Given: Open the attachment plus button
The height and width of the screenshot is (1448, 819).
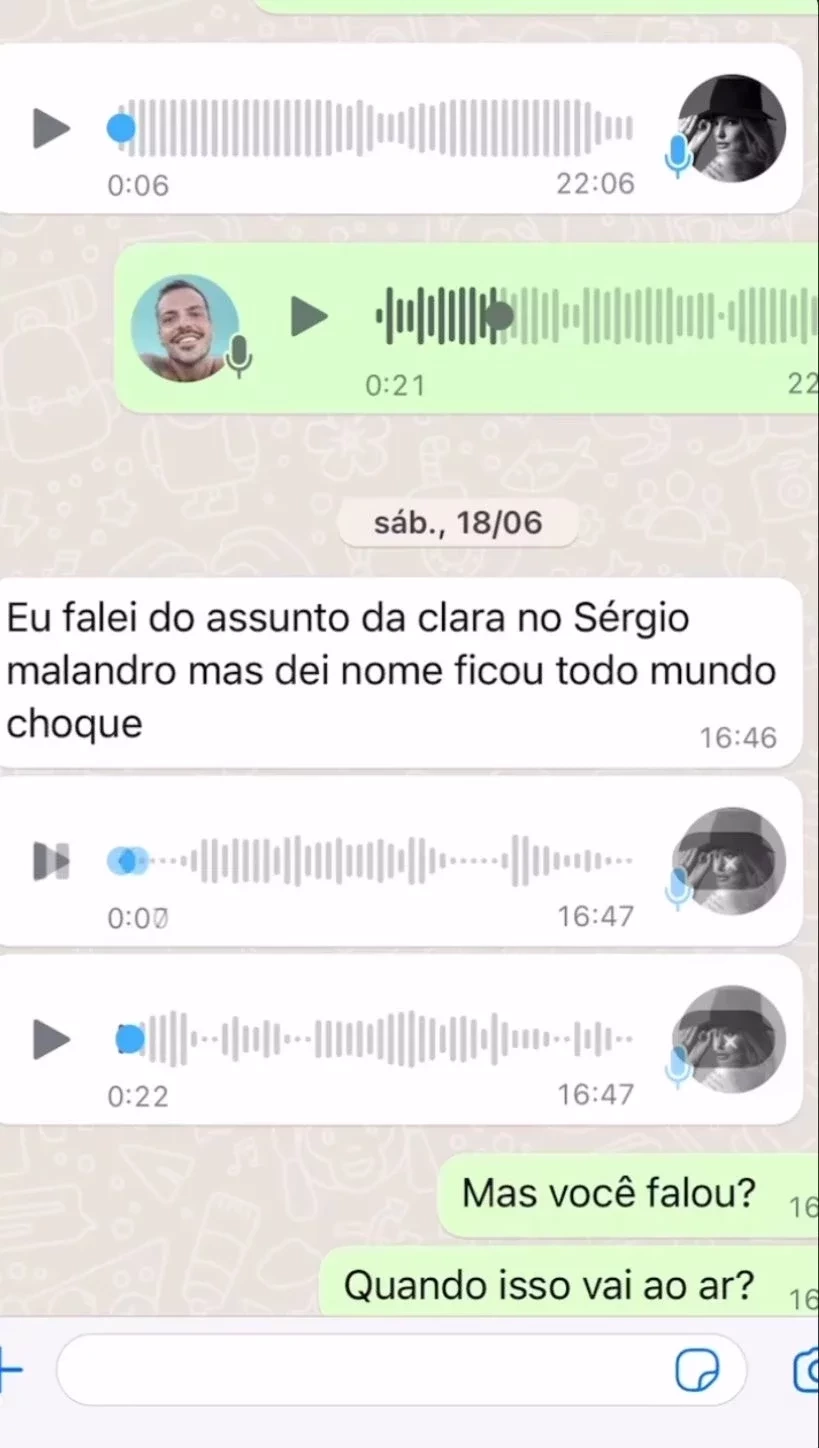Looking at the screenshot, I should [x=8, y=1369].
